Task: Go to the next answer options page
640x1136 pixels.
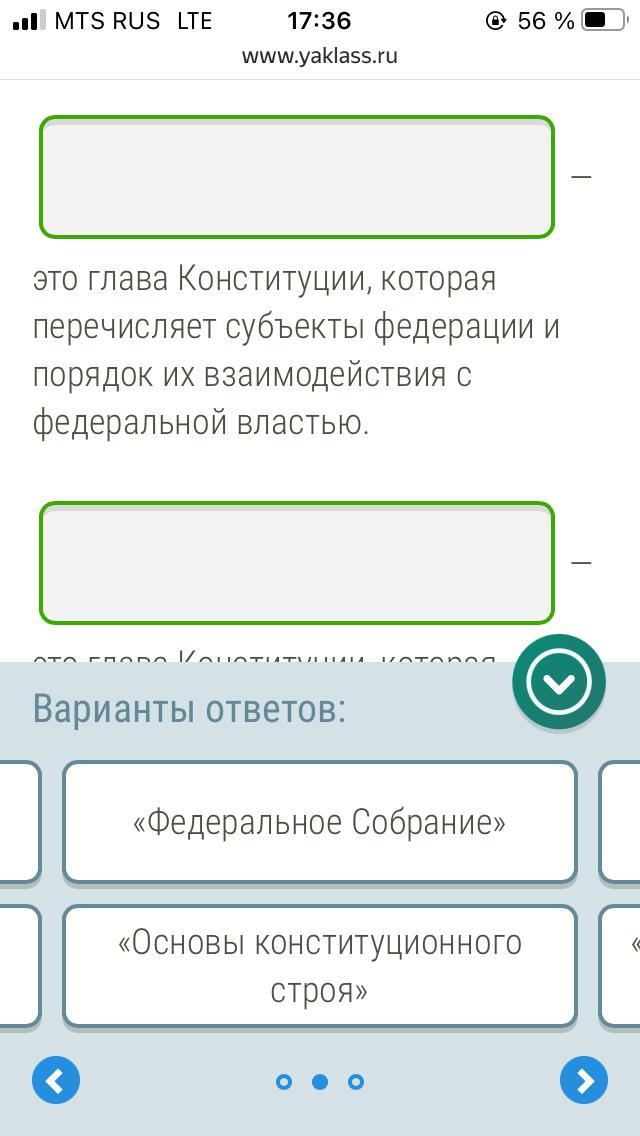Action: [x=584, y=1080]
